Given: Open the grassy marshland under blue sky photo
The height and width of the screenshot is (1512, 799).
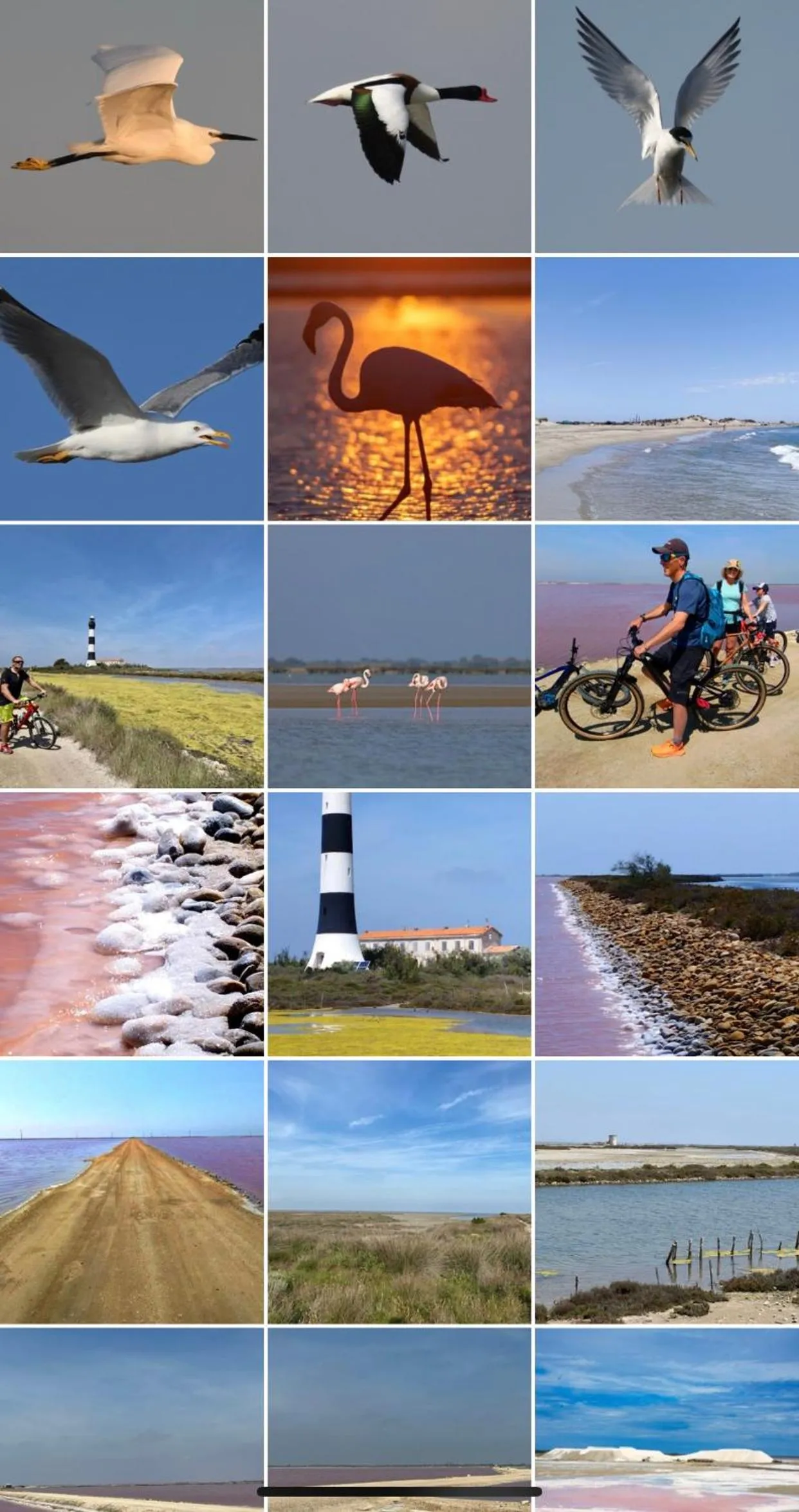Looking at the screenshot, I should [x=399, y=1191].
